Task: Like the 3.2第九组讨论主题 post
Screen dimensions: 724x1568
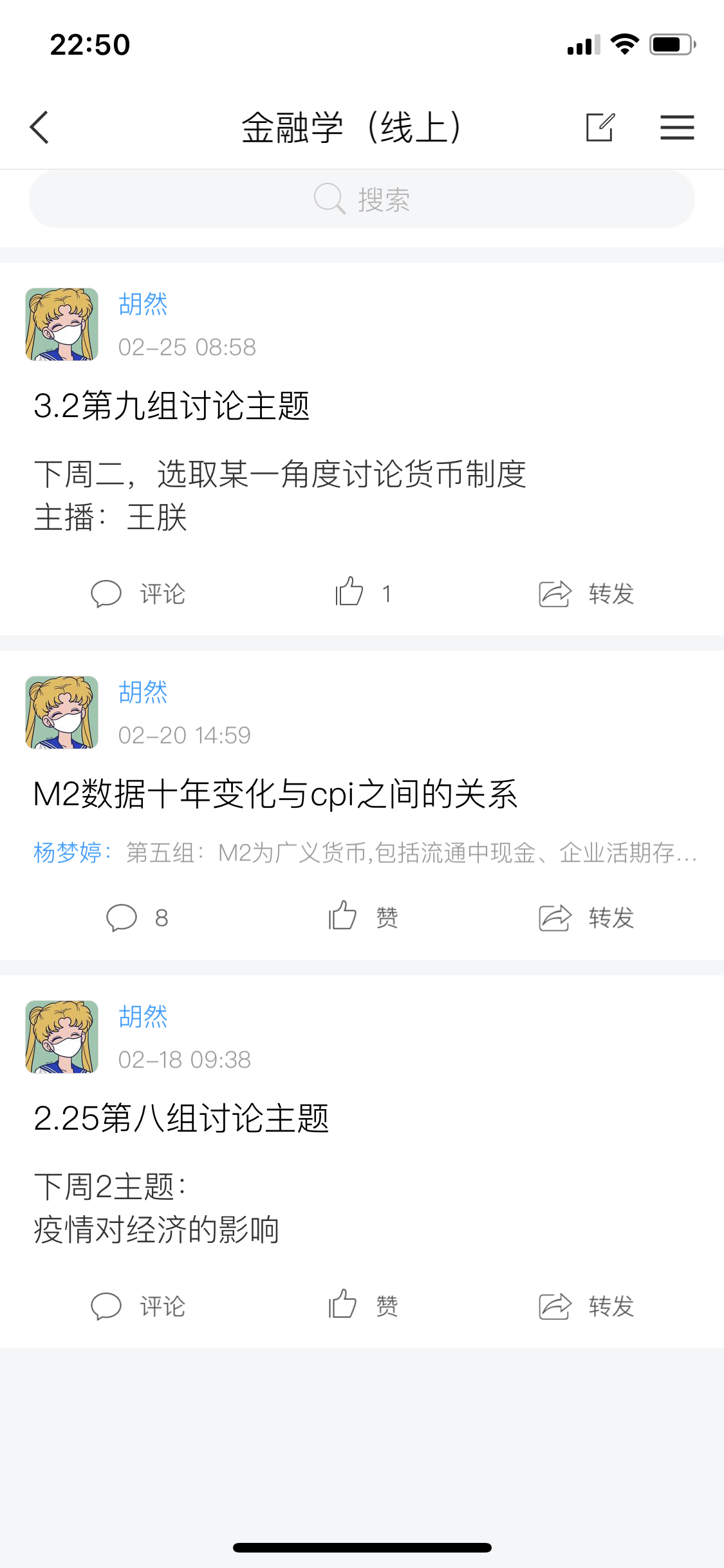Action: 362,592
